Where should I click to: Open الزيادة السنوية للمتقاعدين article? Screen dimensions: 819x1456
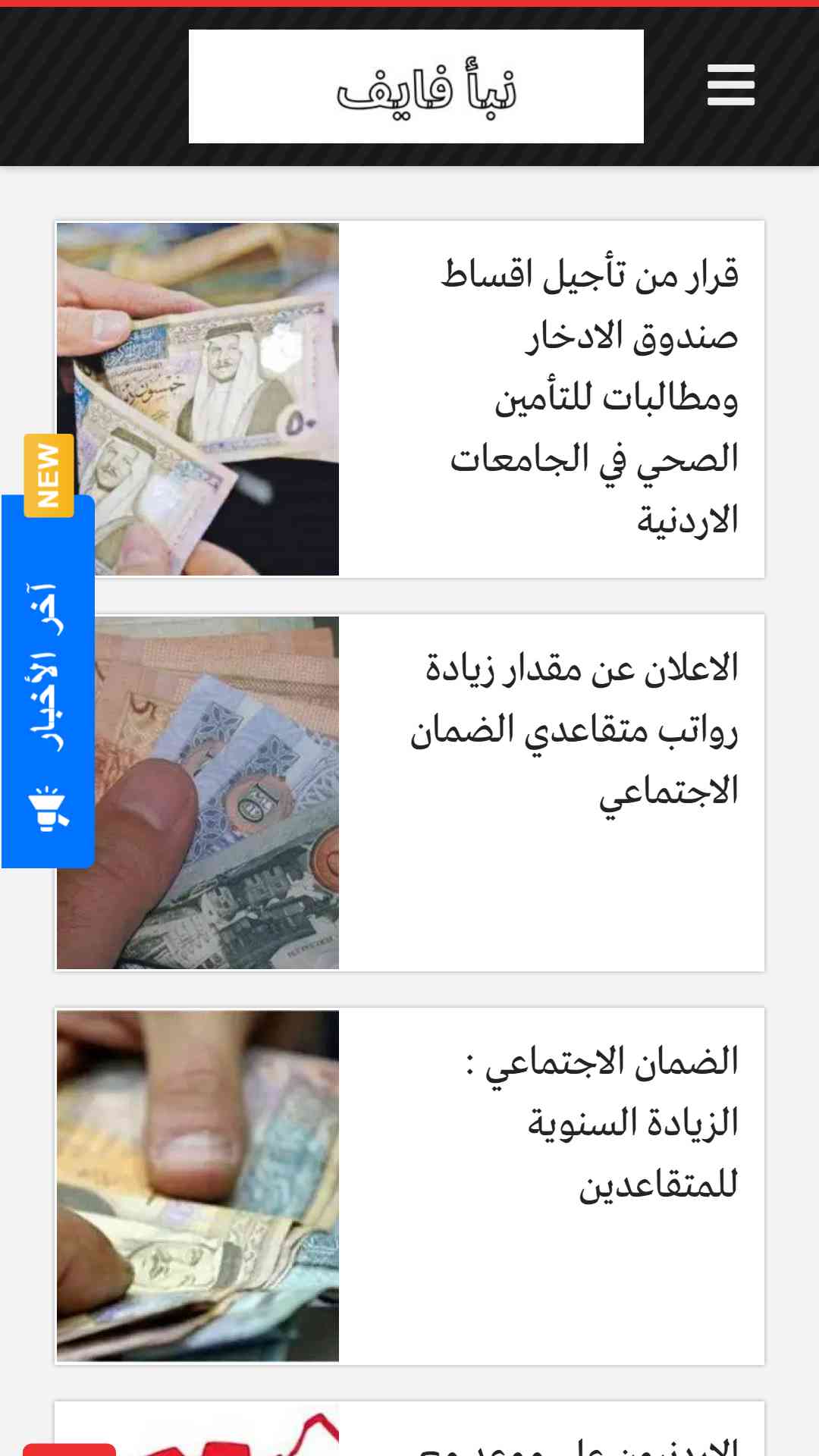pos(602,1123)
